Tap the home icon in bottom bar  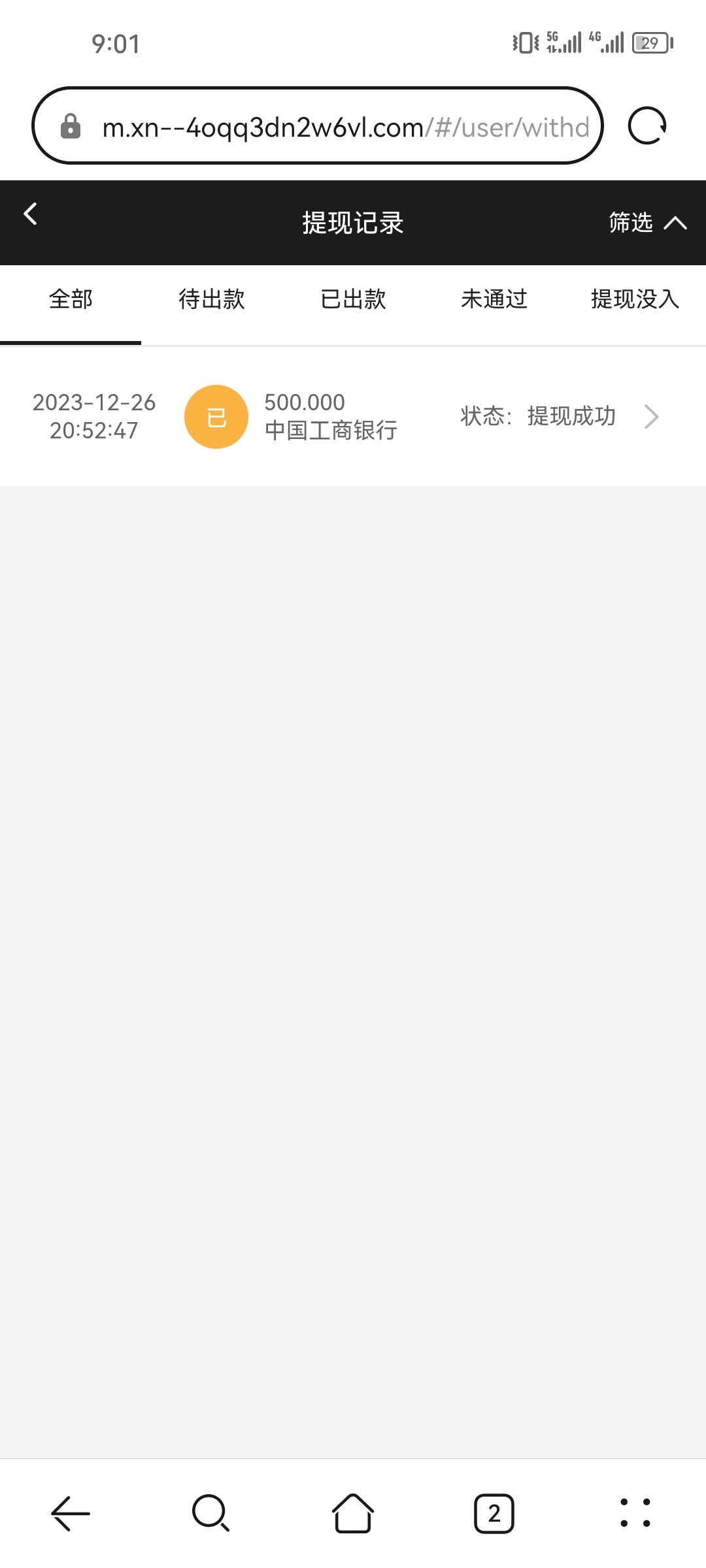point(353,1514)
